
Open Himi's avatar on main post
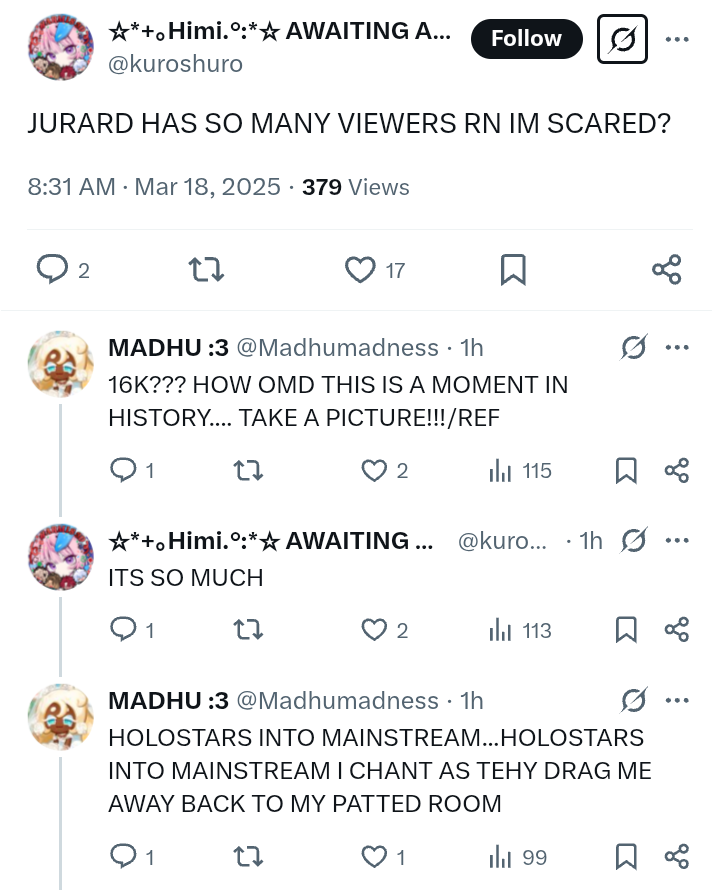coord(60,48)
